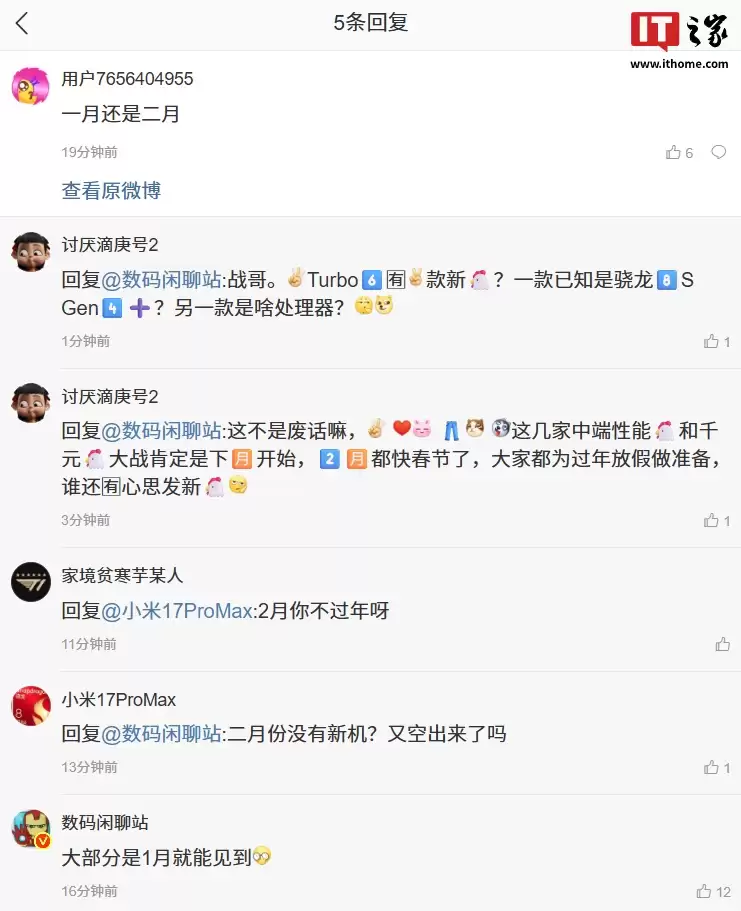
Task: Open the comment bubble icon on first reply
Action: pyautogui.click(x=719, y=152)
